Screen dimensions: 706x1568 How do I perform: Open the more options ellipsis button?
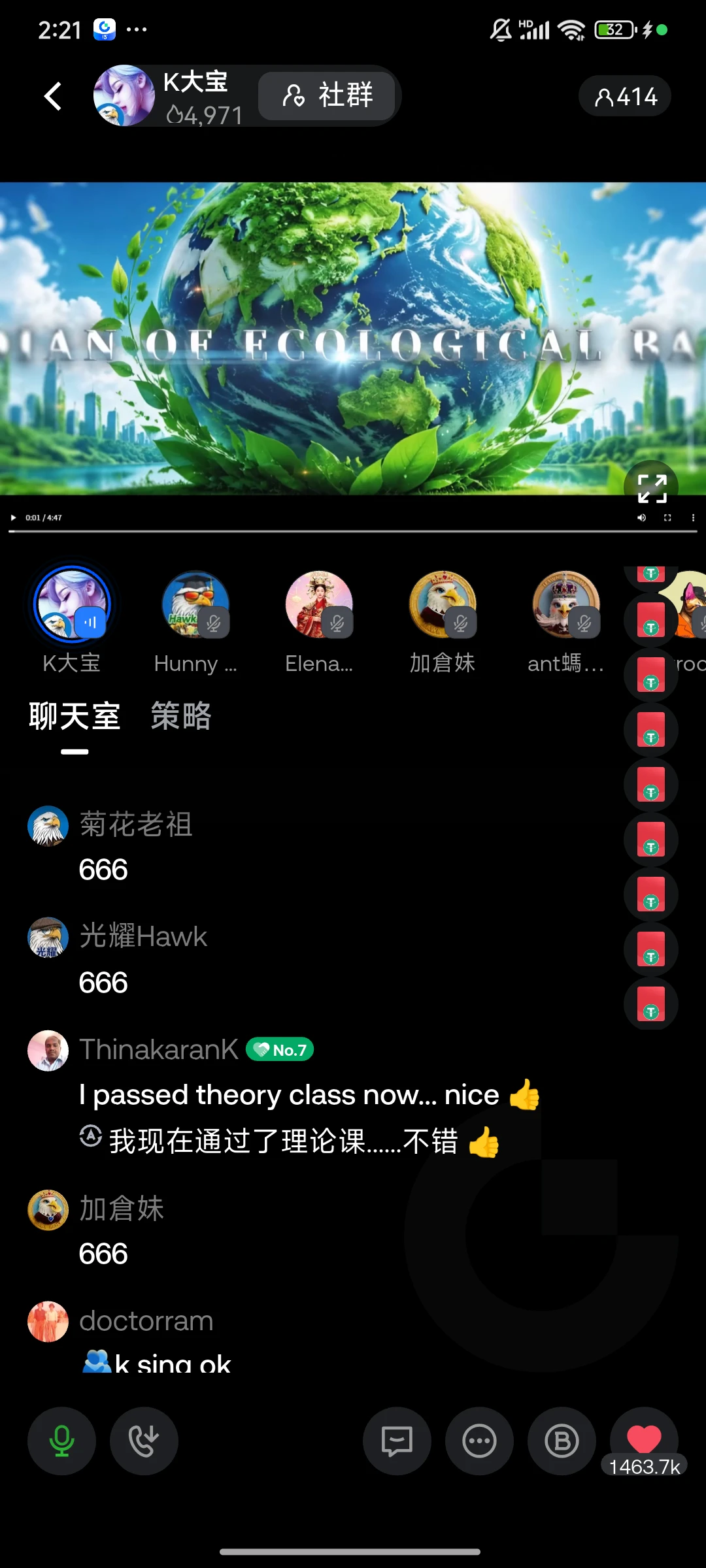coord(479,1441)
